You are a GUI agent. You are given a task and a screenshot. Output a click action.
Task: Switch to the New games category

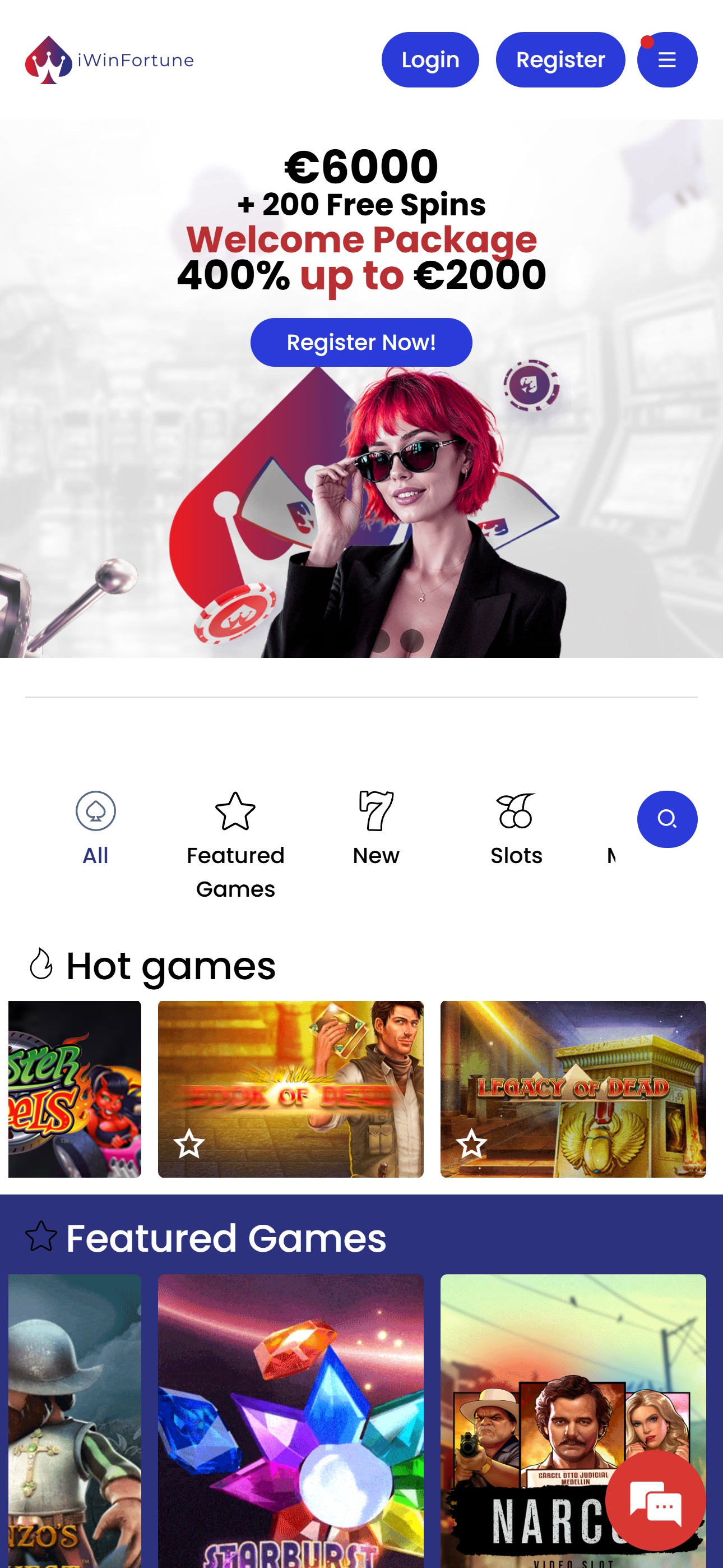pos(376,828)
